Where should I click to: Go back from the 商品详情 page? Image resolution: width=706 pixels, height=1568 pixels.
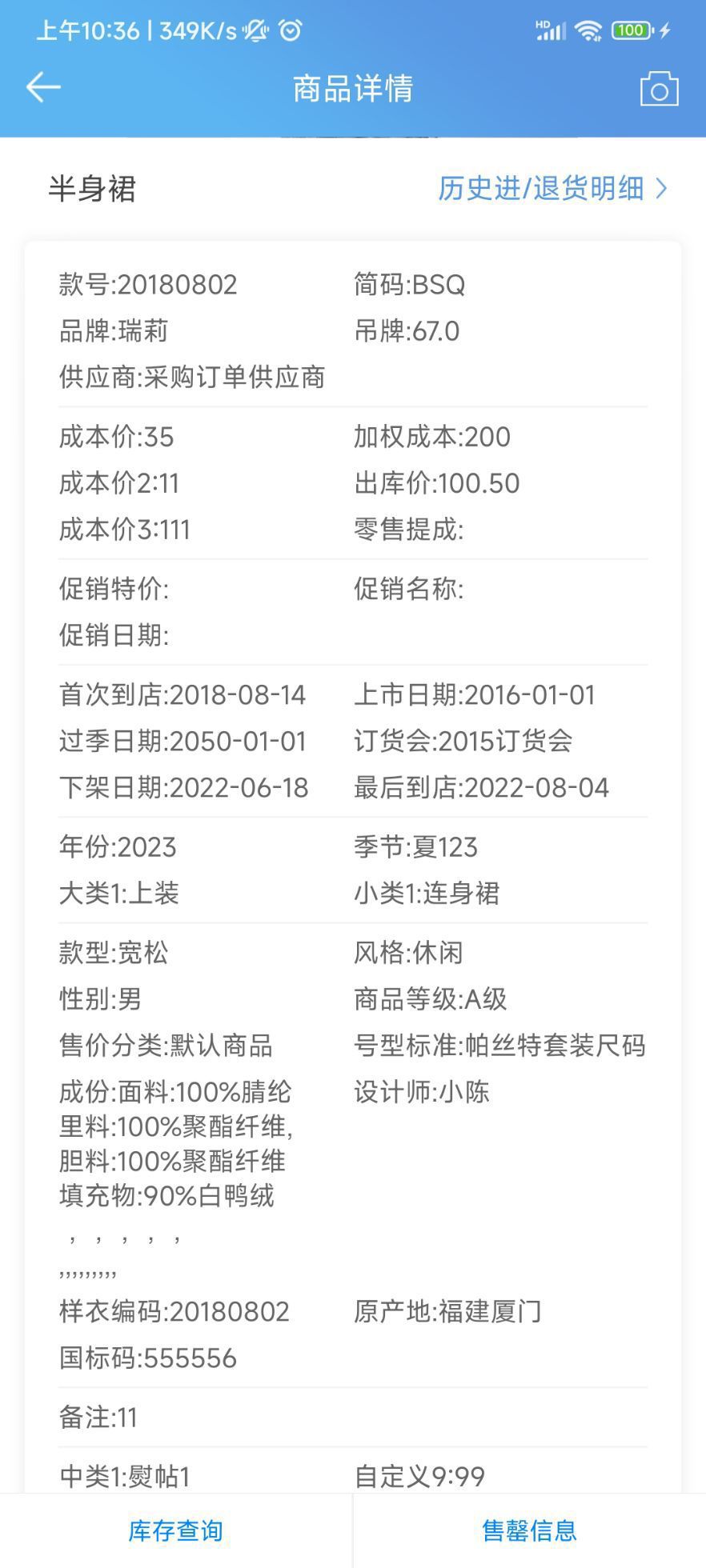pyautogui.click(x=43, y=87)
